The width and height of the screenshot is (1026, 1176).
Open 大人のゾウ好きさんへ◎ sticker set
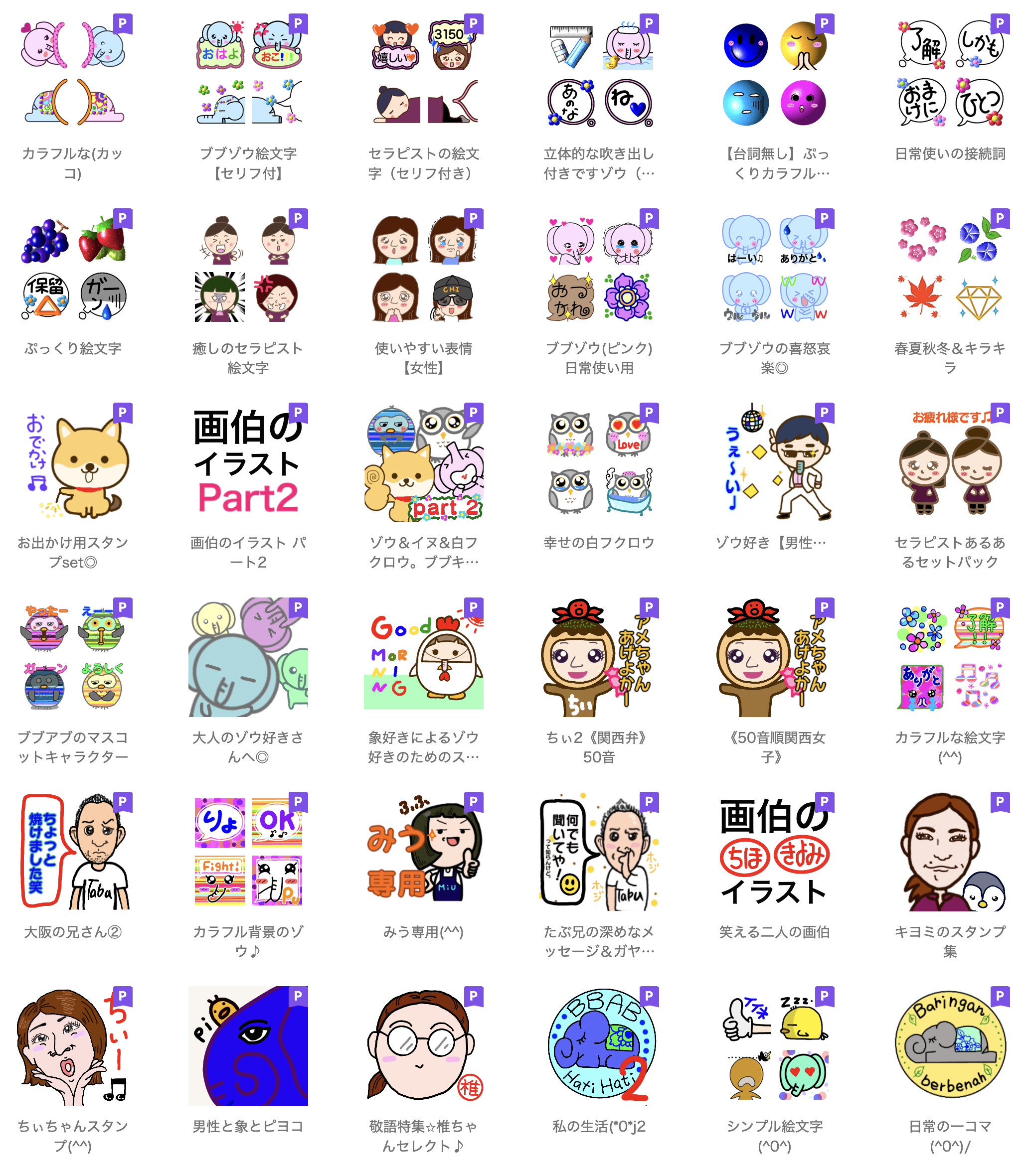[248, 658]
